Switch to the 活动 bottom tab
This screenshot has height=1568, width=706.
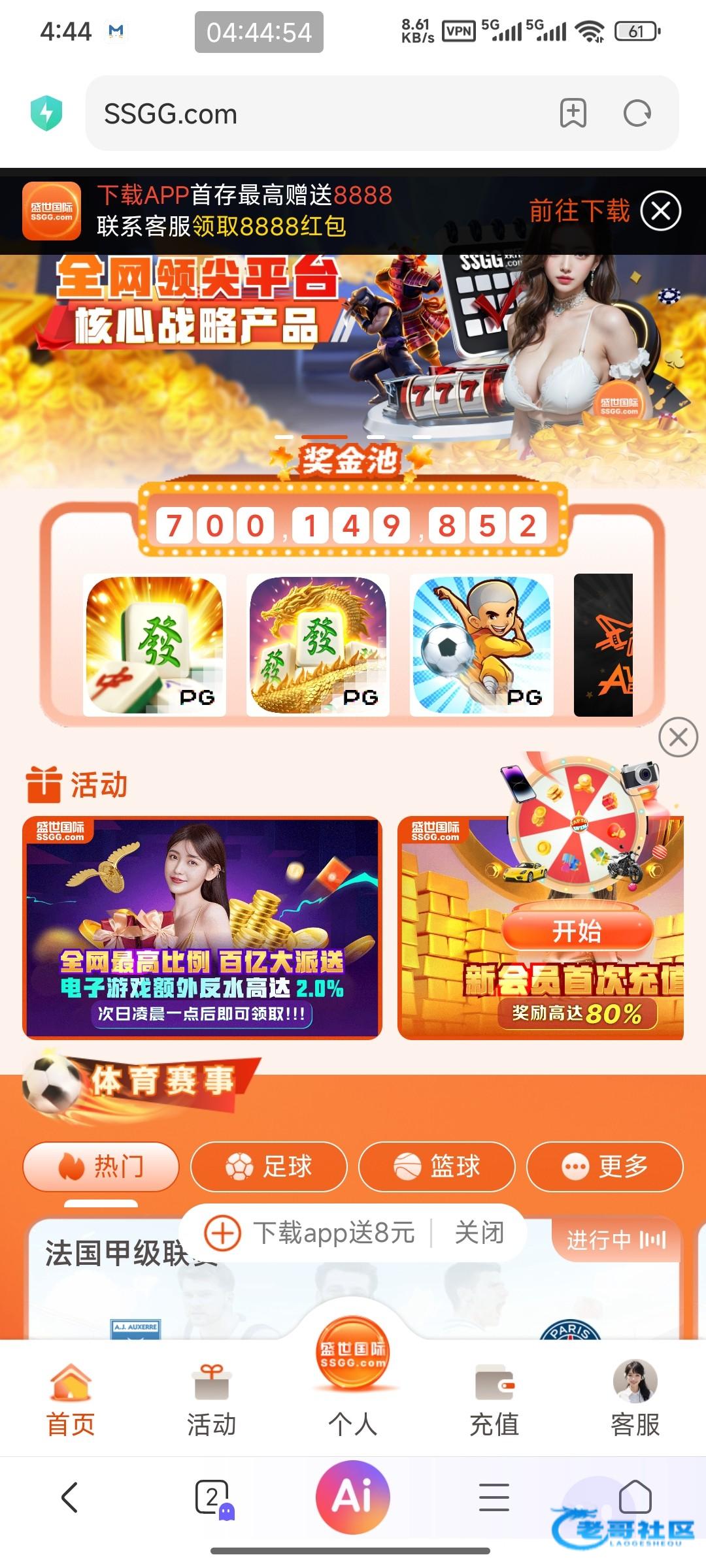click(211, 1399)
